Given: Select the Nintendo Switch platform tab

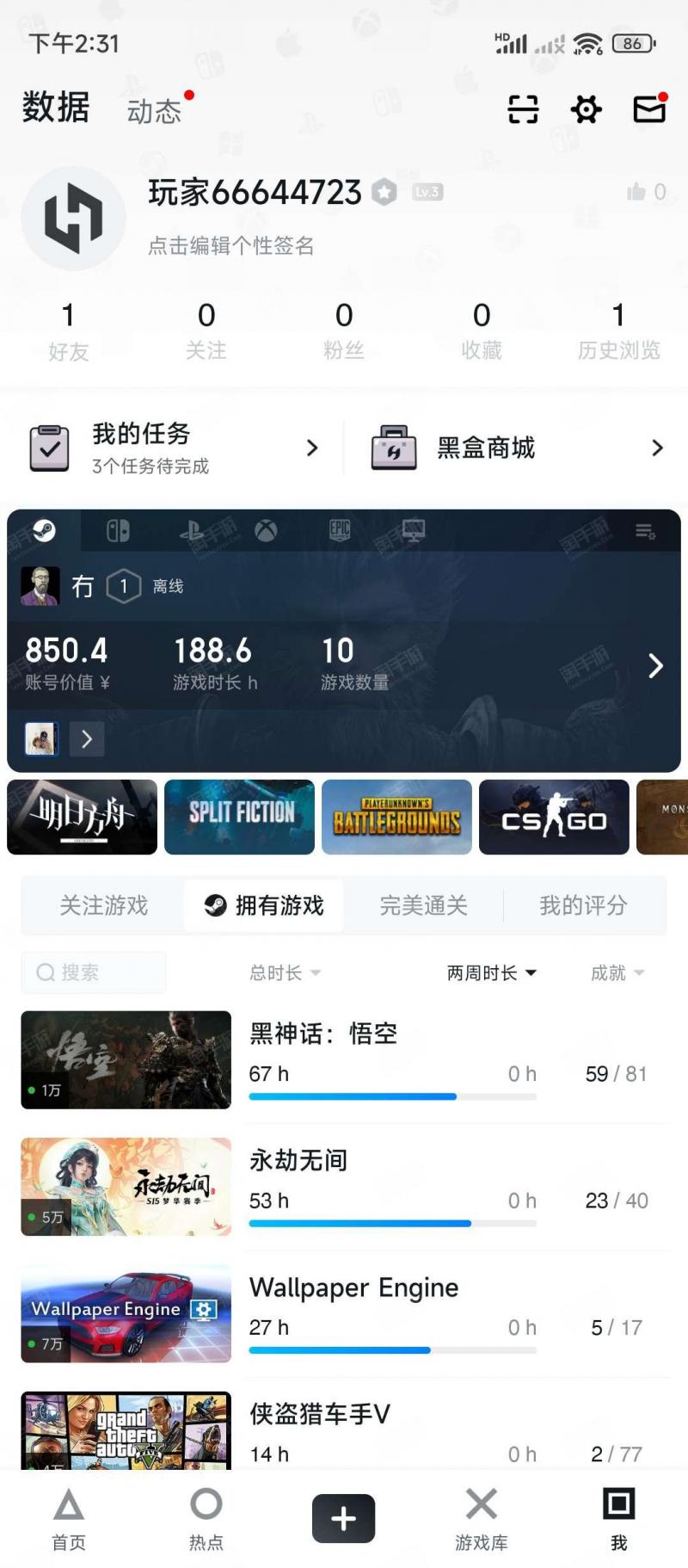Looking at the screenshot, I should click(118, 531).
